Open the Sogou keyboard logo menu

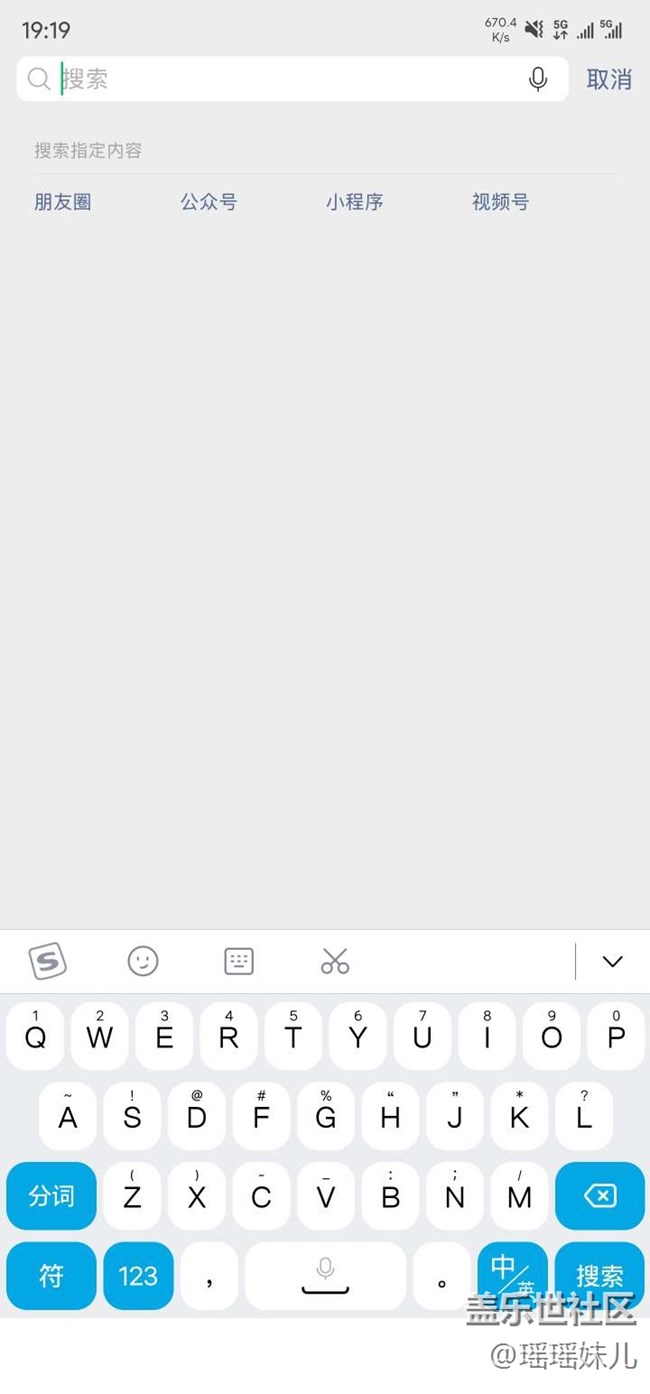point(47,962)
